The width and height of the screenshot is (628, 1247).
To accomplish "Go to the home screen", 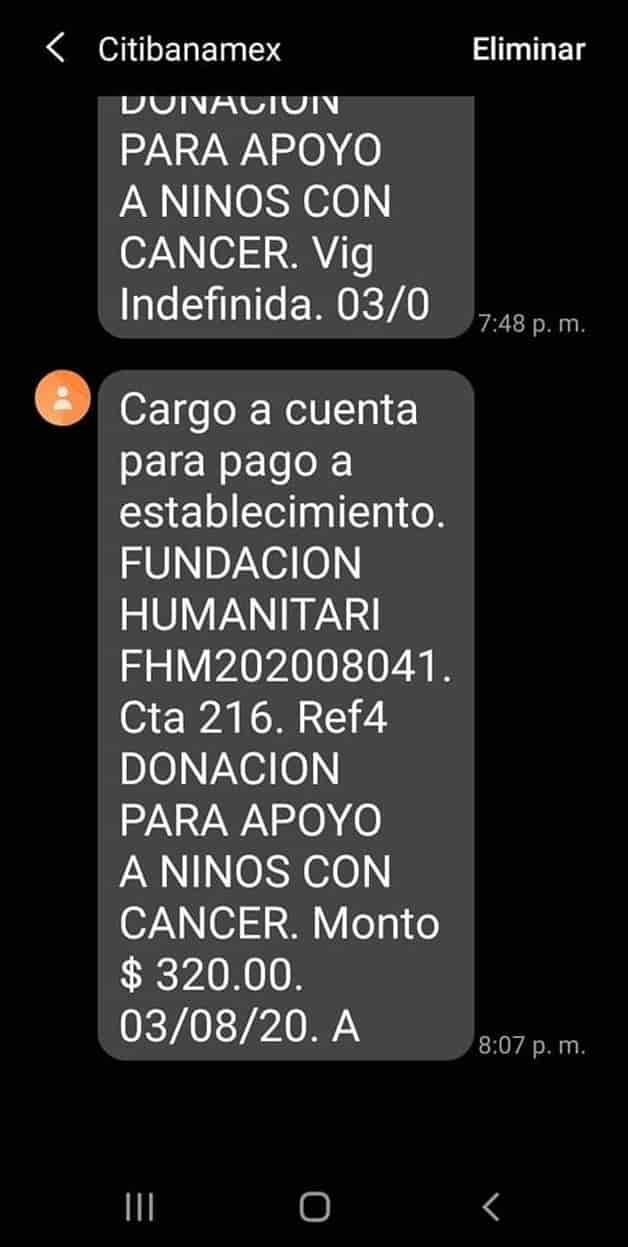I will 314,1207.
